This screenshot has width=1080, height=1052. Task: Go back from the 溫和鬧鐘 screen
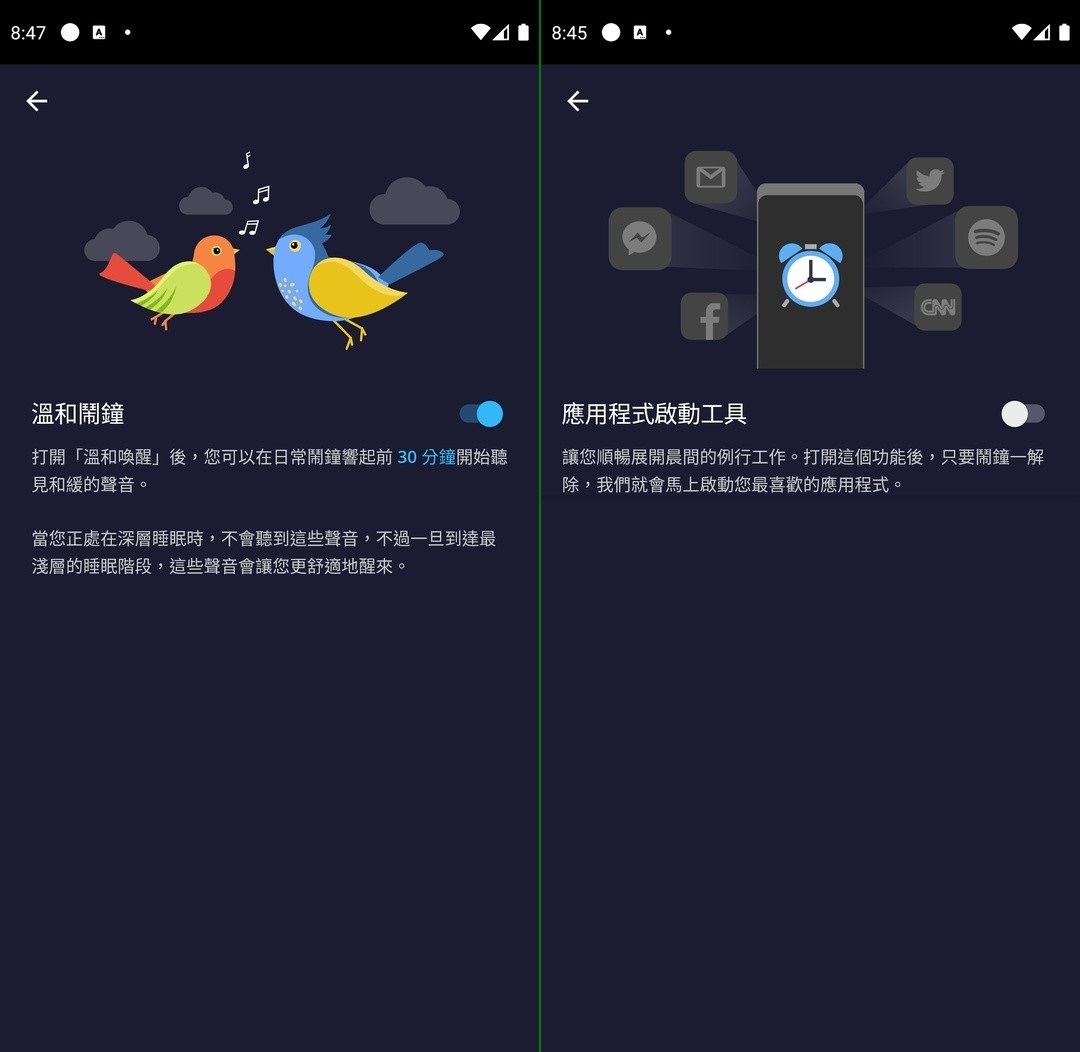click(37, 101)
